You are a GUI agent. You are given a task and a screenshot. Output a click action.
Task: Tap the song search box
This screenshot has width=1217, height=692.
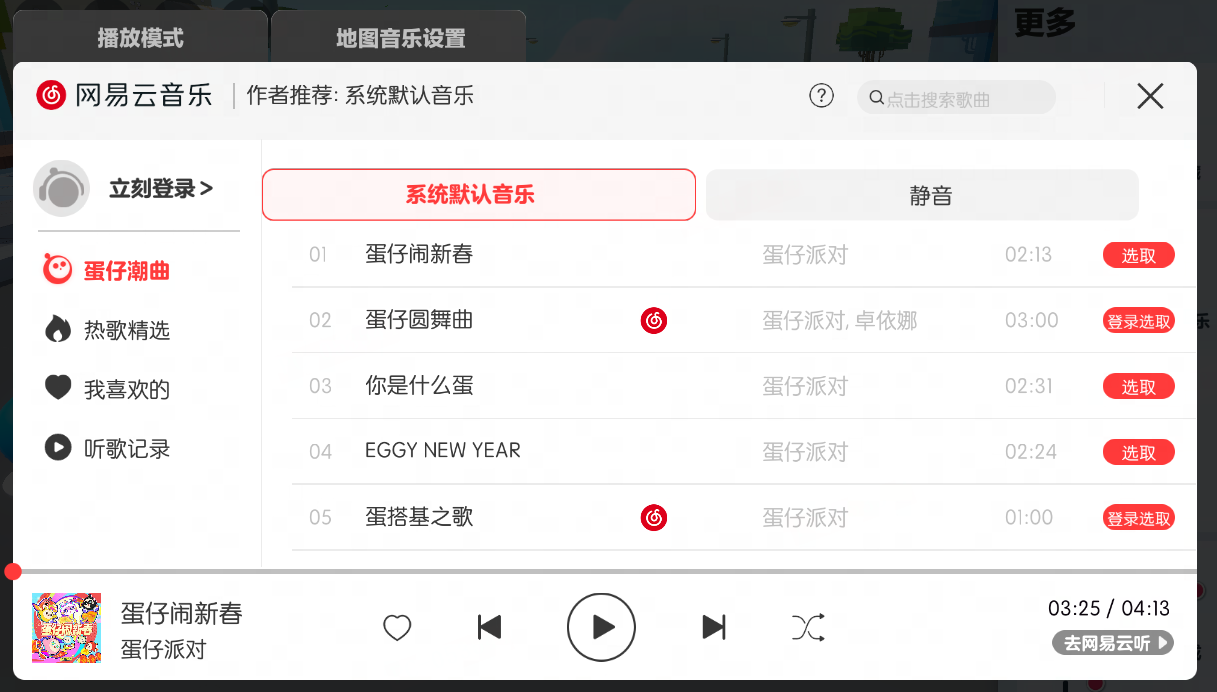tap(955, 98)
